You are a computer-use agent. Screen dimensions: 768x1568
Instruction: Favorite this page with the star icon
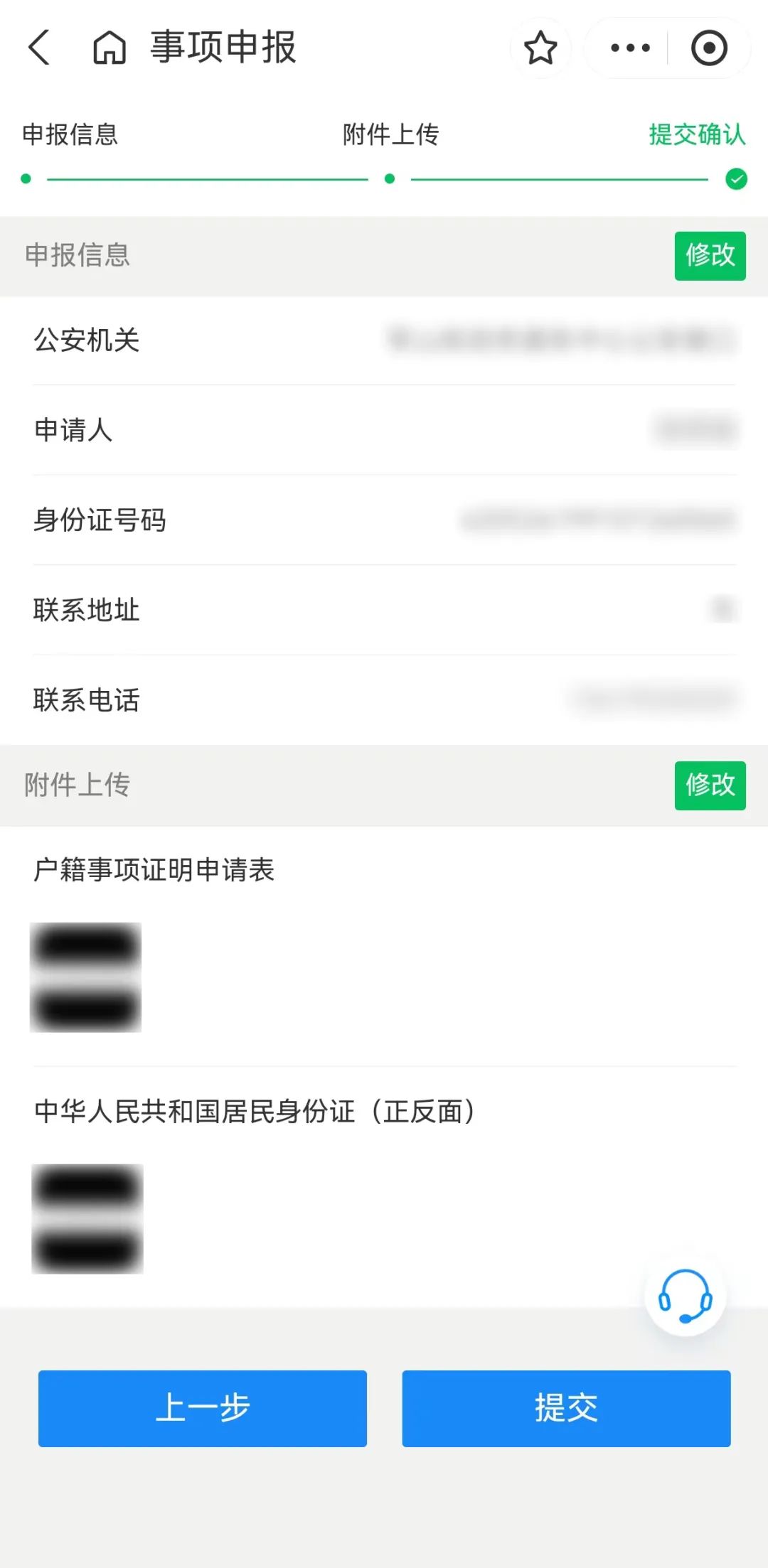coord(540,48)
